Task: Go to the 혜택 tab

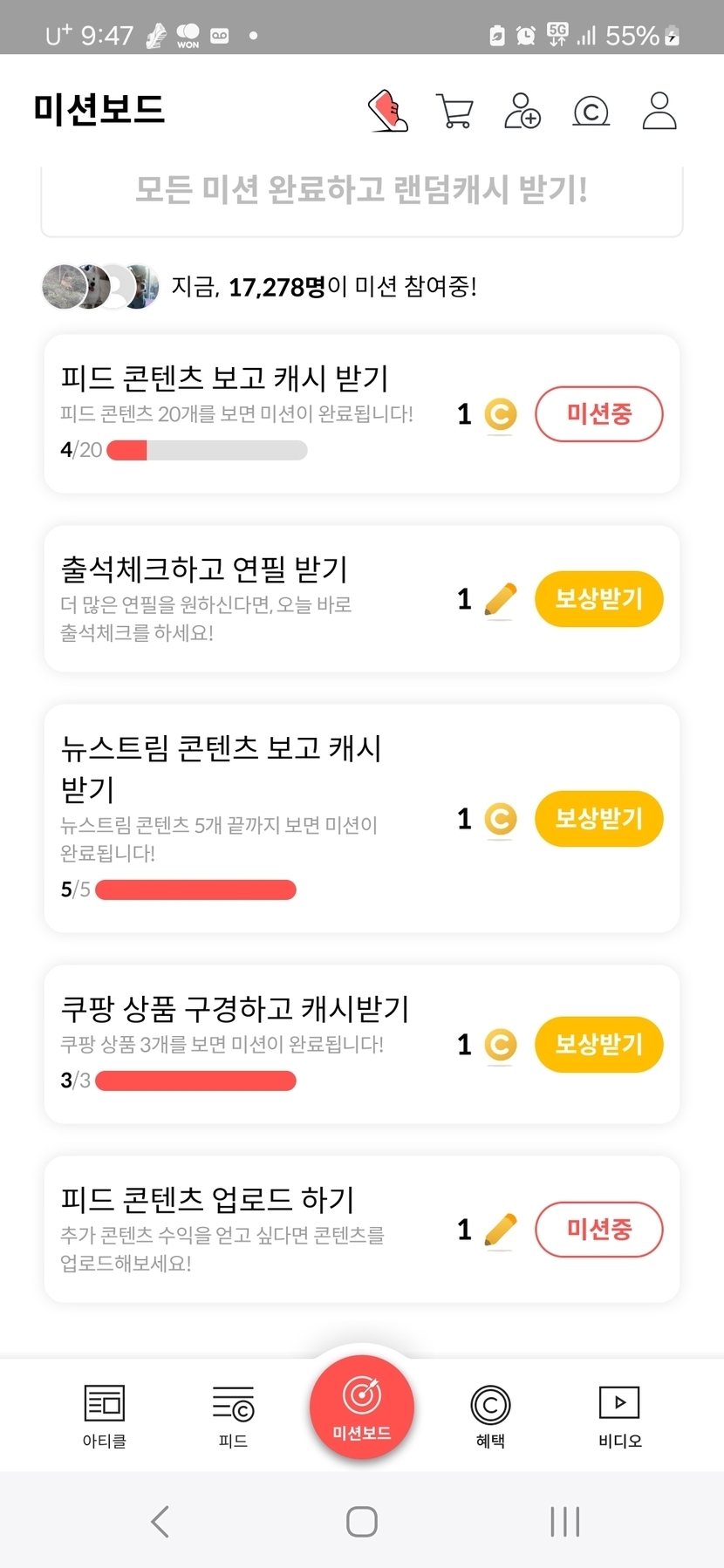Action: point(490,1416)
